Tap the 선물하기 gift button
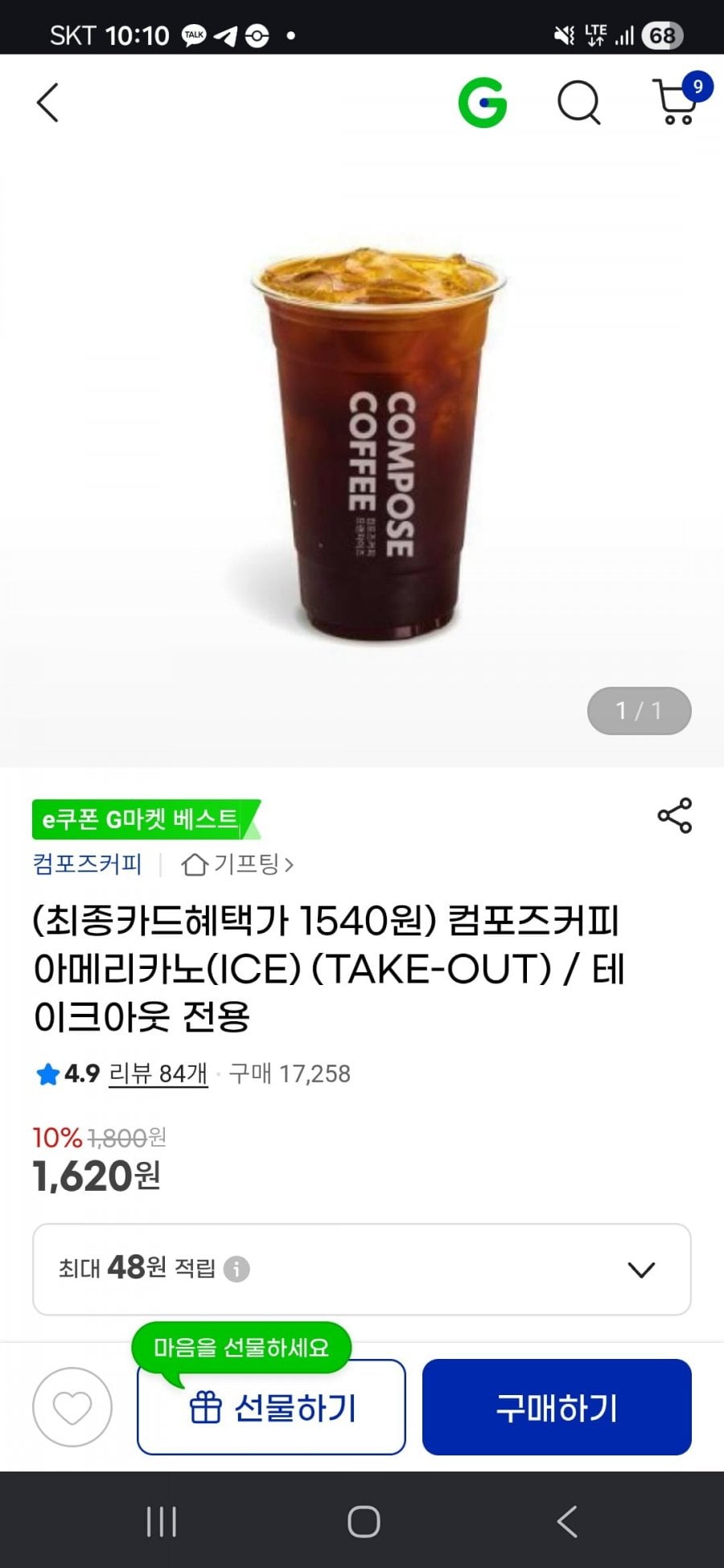Screen dimensions: 724x1568 271,1408
